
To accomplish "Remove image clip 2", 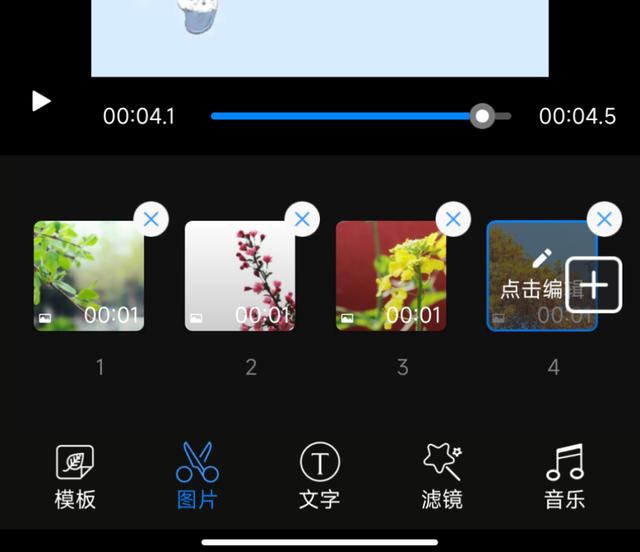I will [302, 219].
